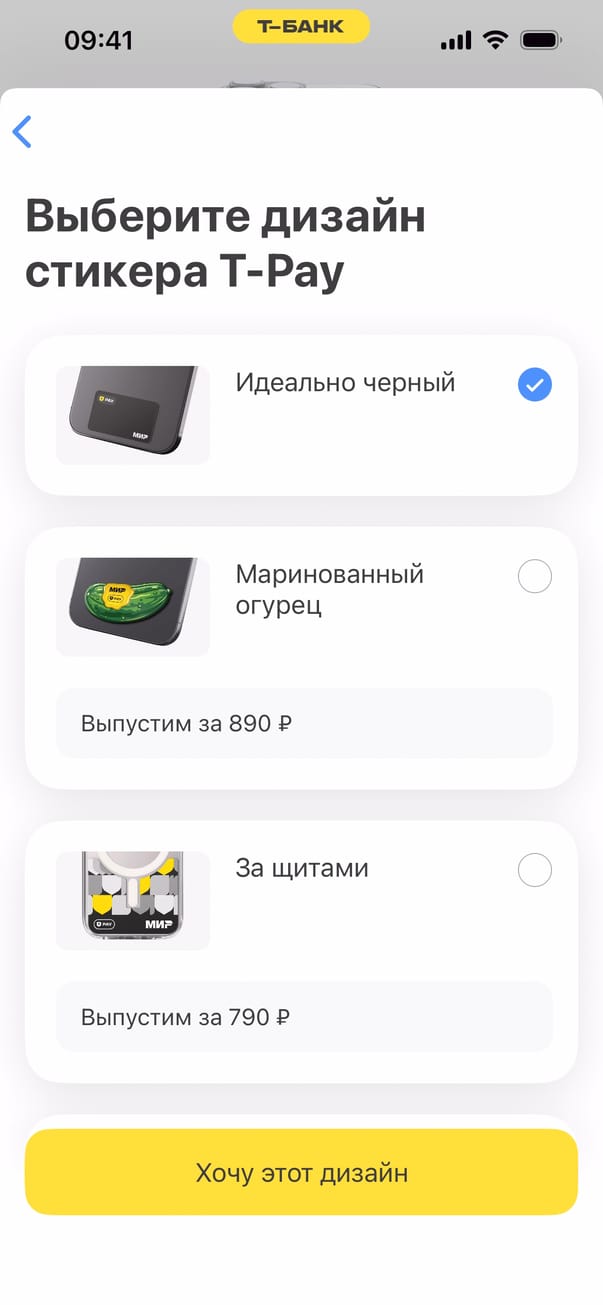Screen dimensions: 603x1305
Task: Return to T-Банк via the status bar pill
Action: 301,27
